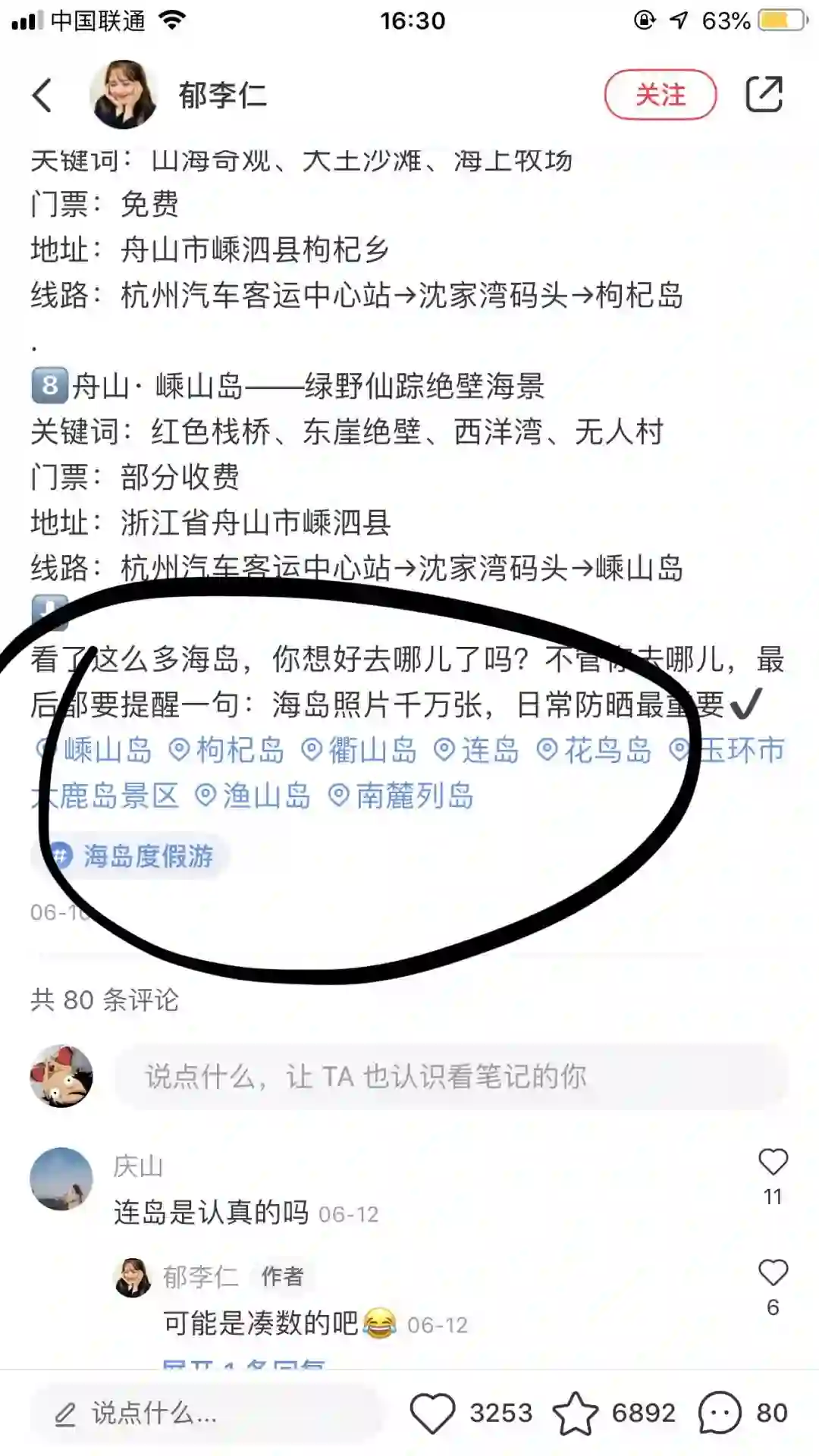
Task: Open the 花鸟岛 location link
Action: tap(594, 751)
